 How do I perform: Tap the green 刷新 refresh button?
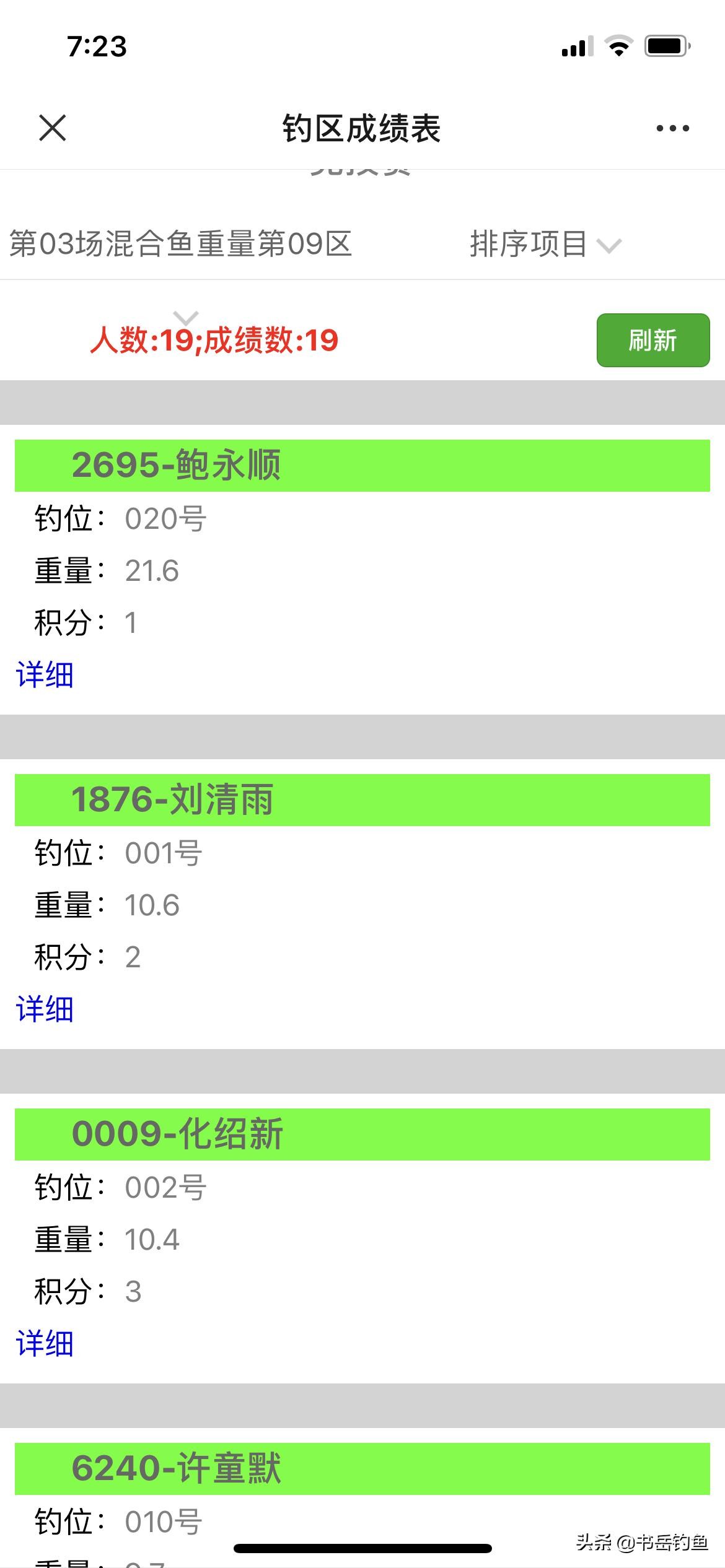652,340
